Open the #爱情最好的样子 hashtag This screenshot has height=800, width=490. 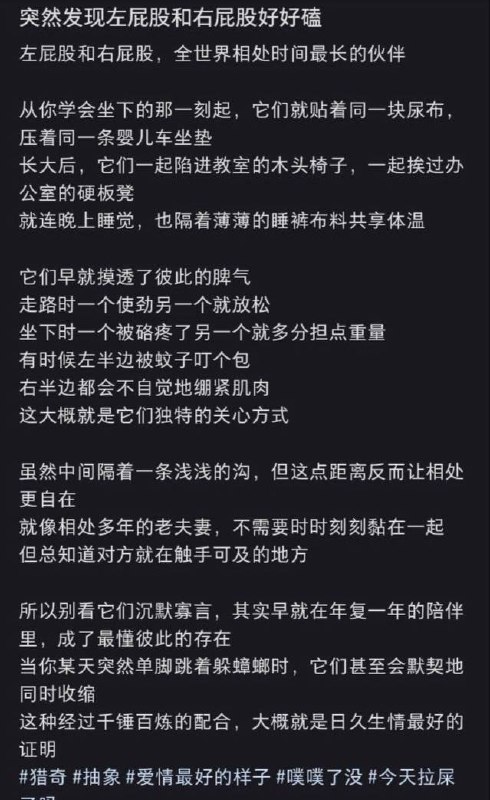pos(198,777)
